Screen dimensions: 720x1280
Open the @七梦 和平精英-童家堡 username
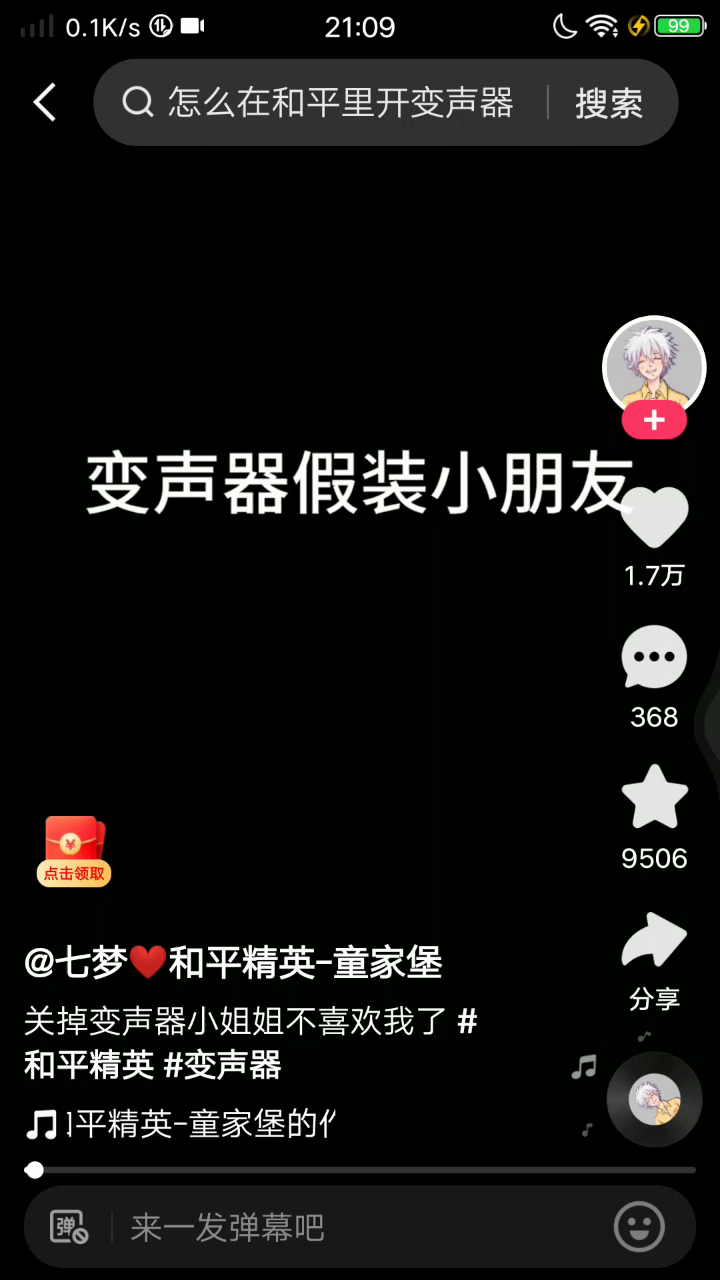click(233, 964)
